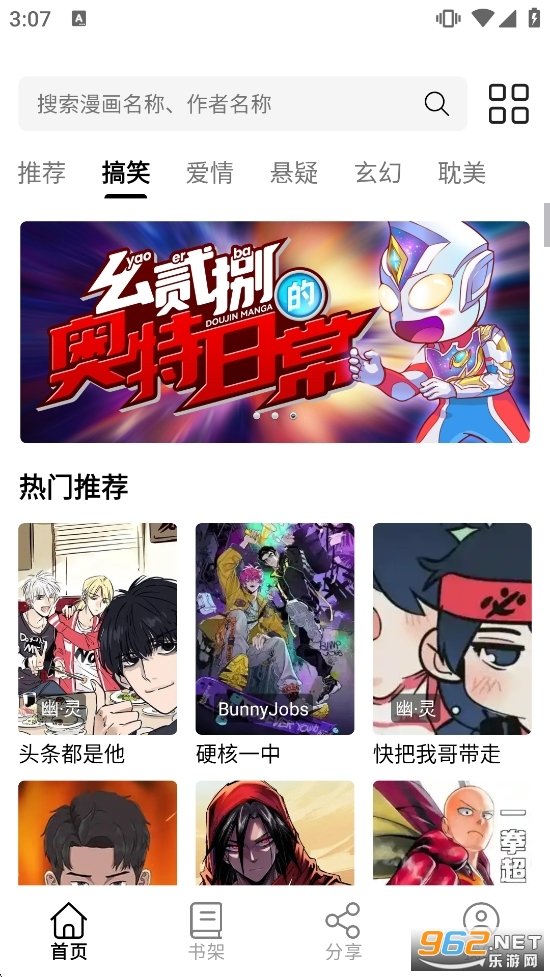This screenshot has width=550, height=977.
Task: Go to the 书架 bookshelf tab
Action: click(x=206, y=931)
